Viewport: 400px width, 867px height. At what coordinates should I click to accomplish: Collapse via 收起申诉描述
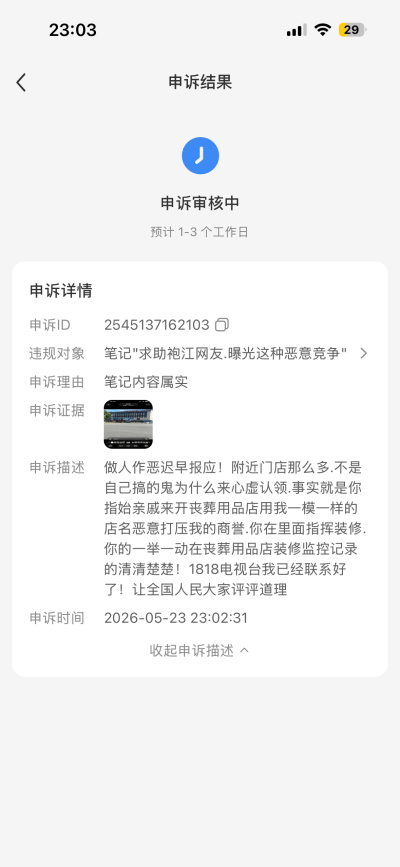tap(199, 650)
